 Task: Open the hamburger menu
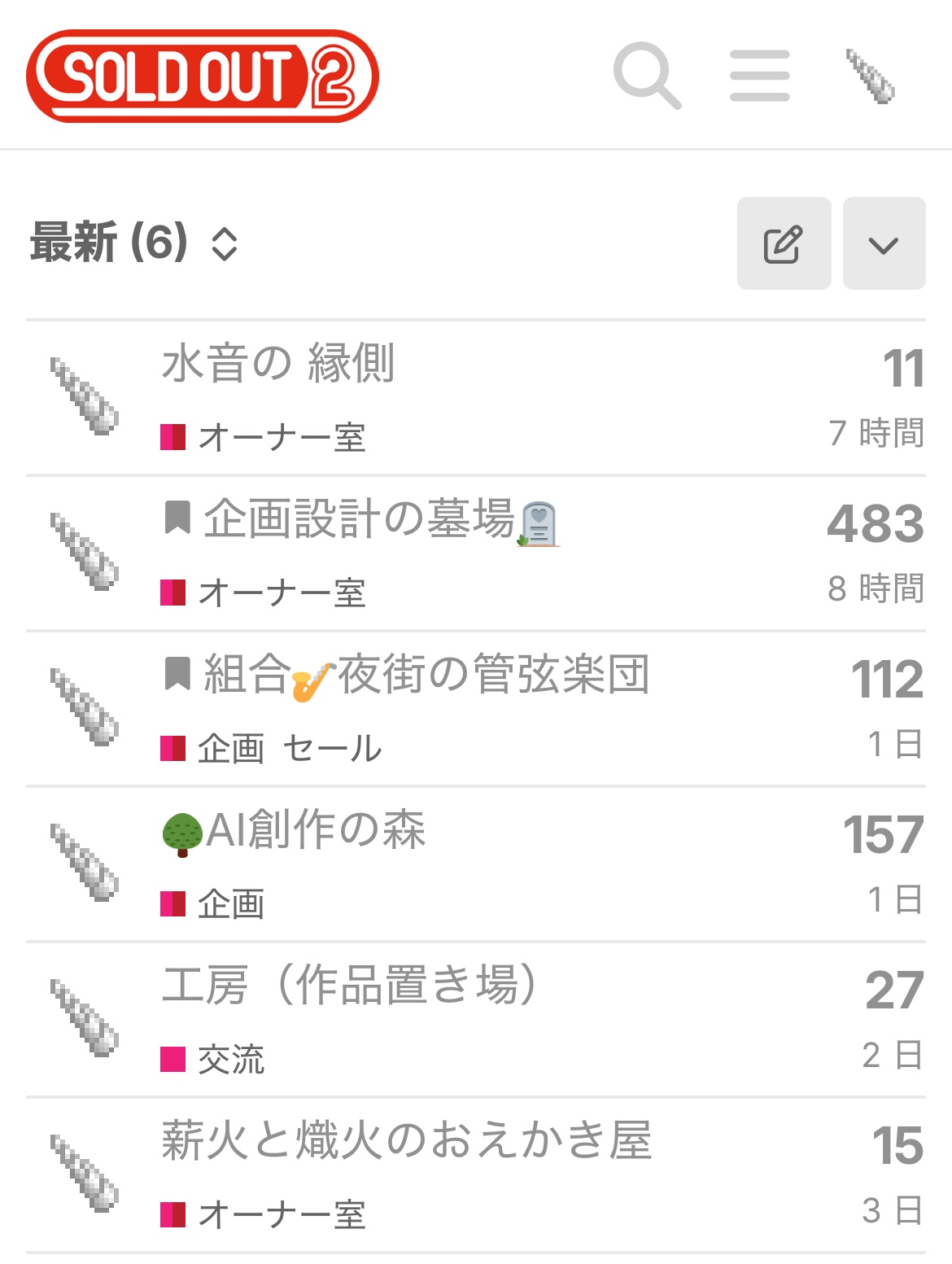click(x=759, y=76)
